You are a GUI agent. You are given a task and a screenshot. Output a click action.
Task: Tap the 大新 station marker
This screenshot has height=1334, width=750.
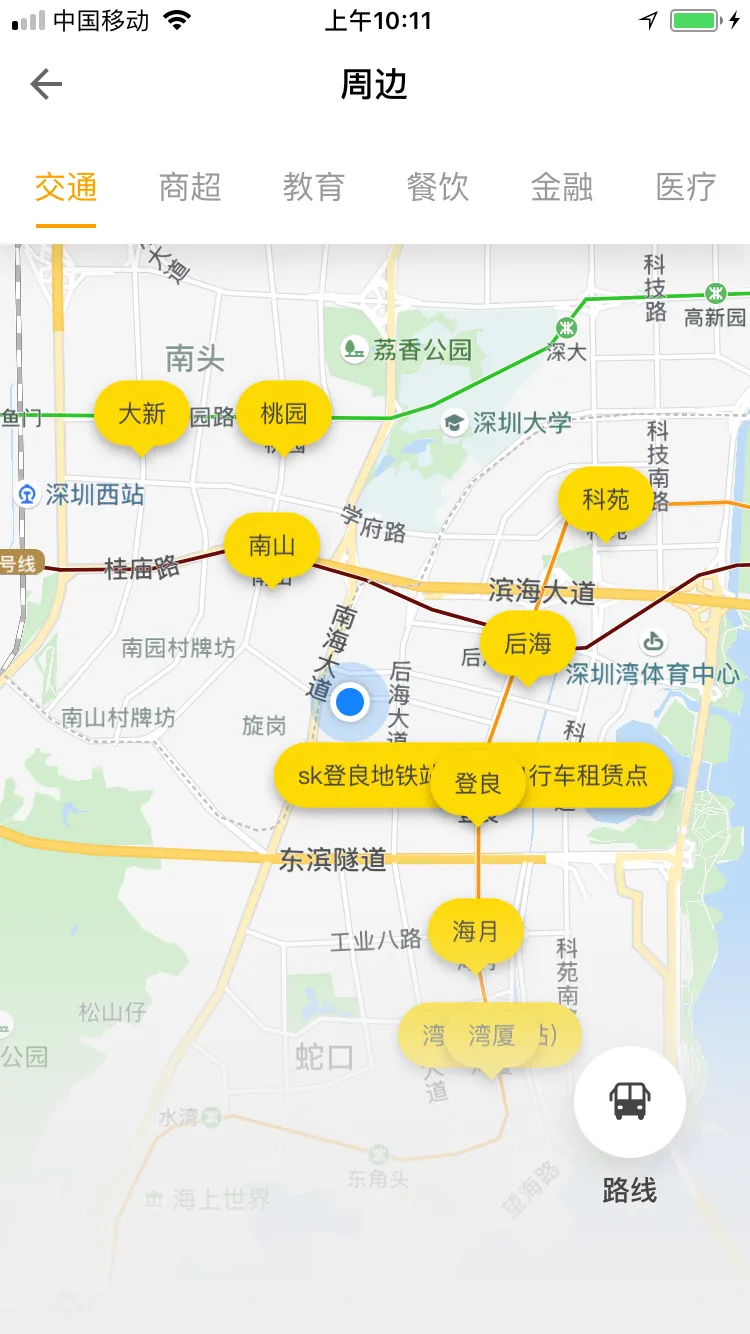141,413
